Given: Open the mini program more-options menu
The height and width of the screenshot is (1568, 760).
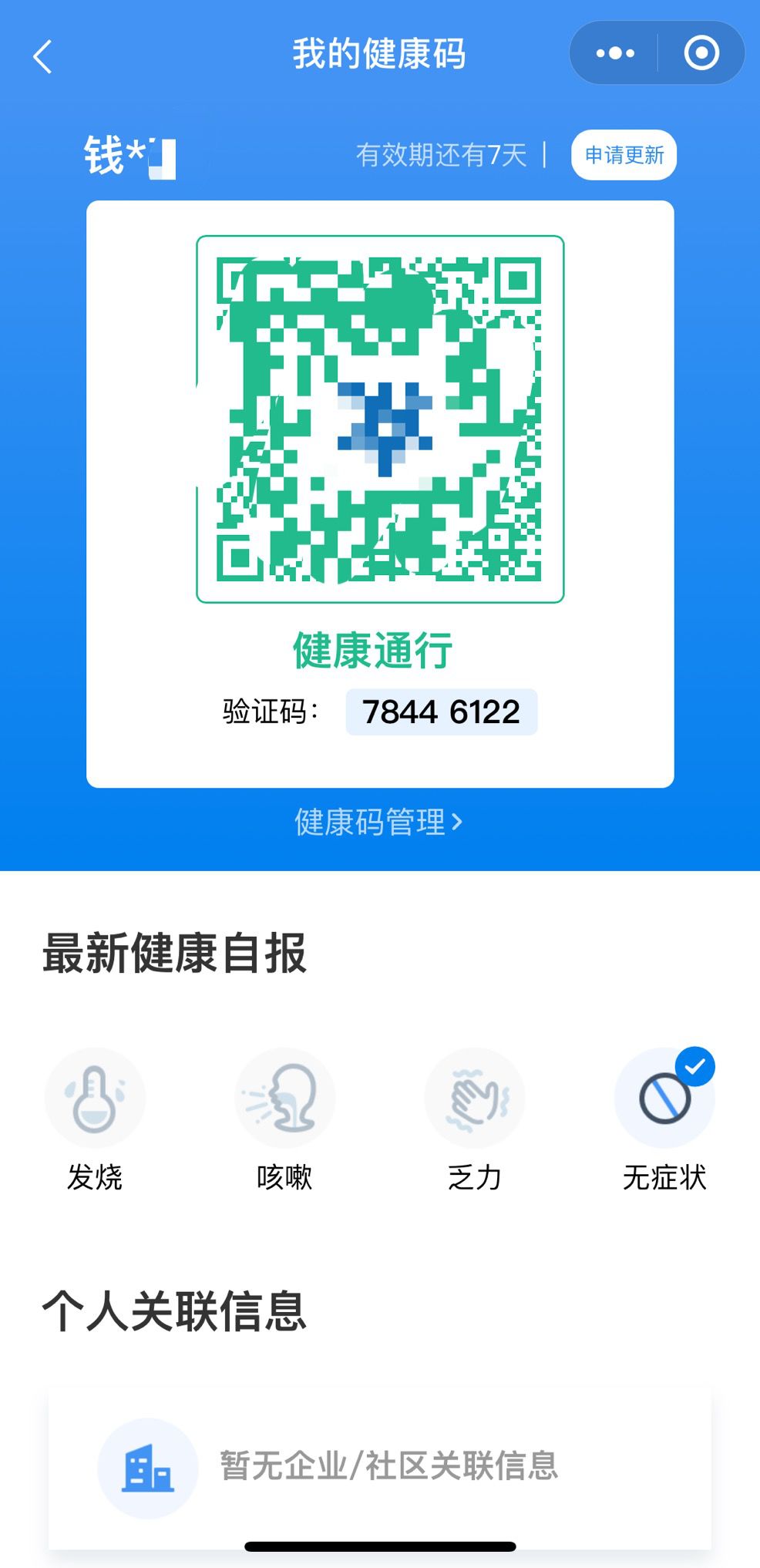Looking at the screenshot, I should click(615, 53).
